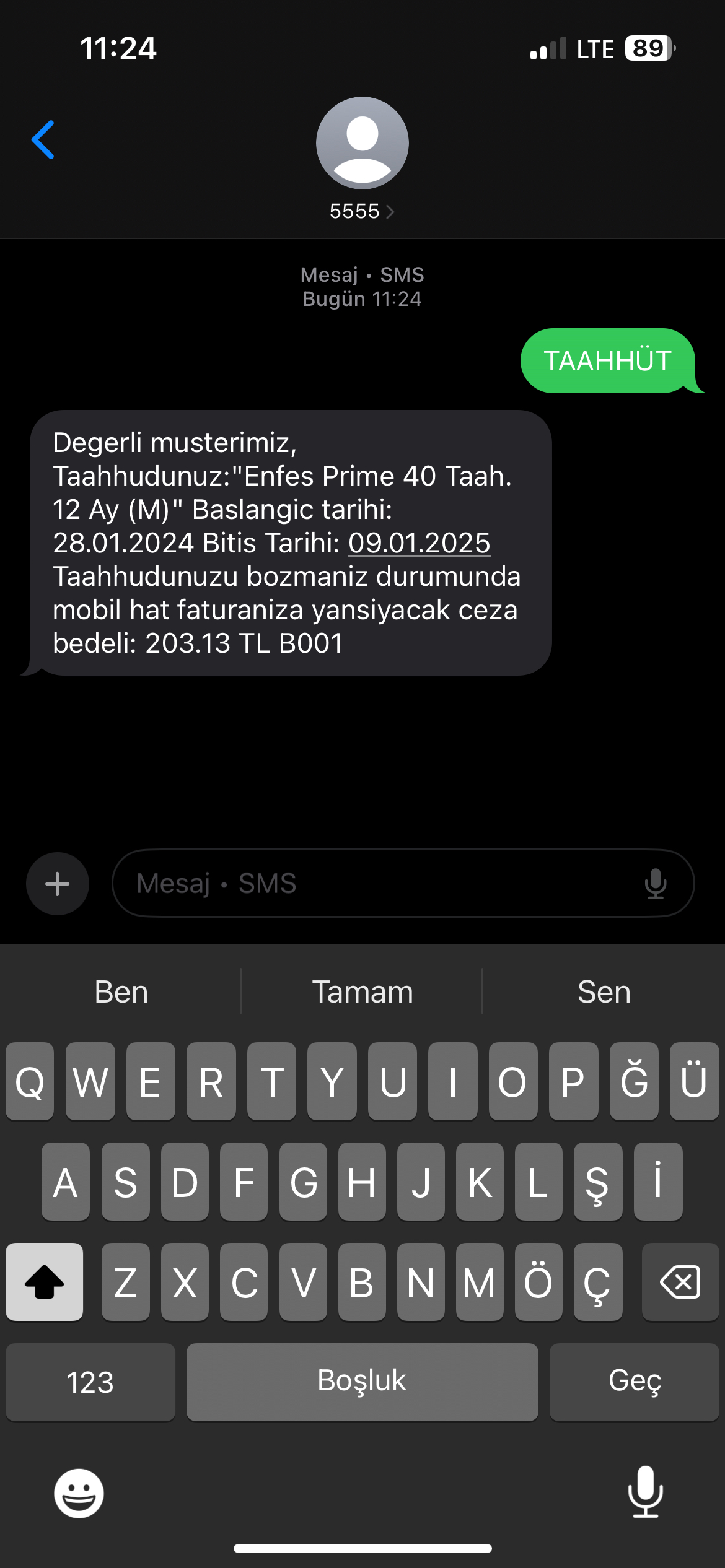The height and width of the screenshot is (1568, 725).
Task: Tap the backspace key
Action: 680,1282
